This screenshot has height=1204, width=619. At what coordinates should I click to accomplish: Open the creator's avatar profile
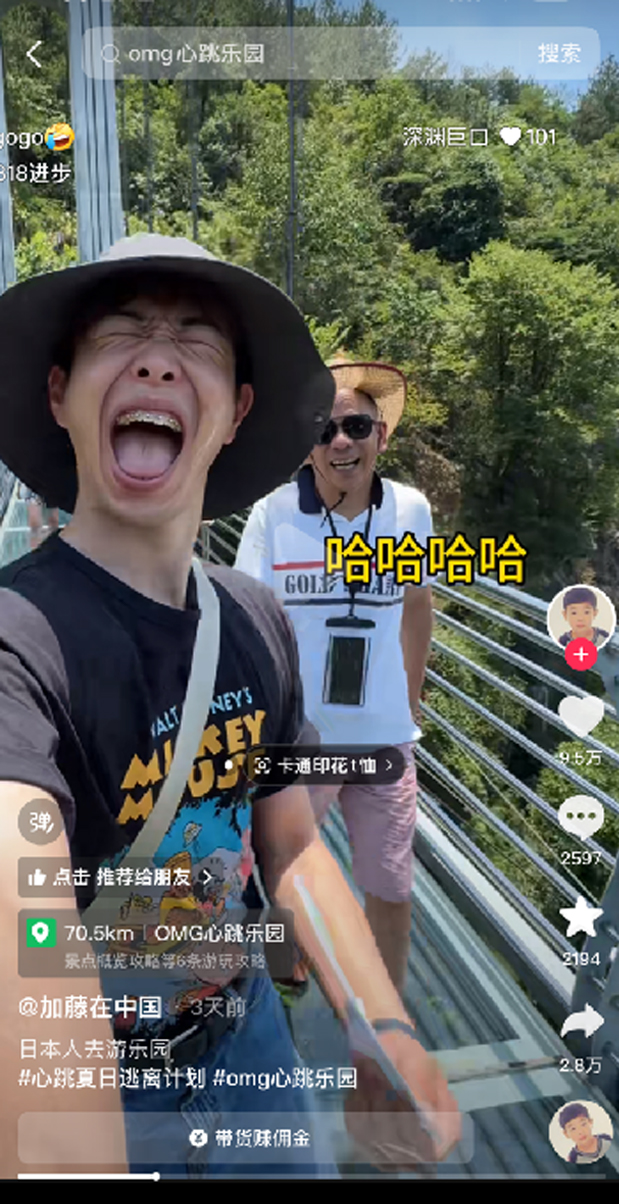580,615
